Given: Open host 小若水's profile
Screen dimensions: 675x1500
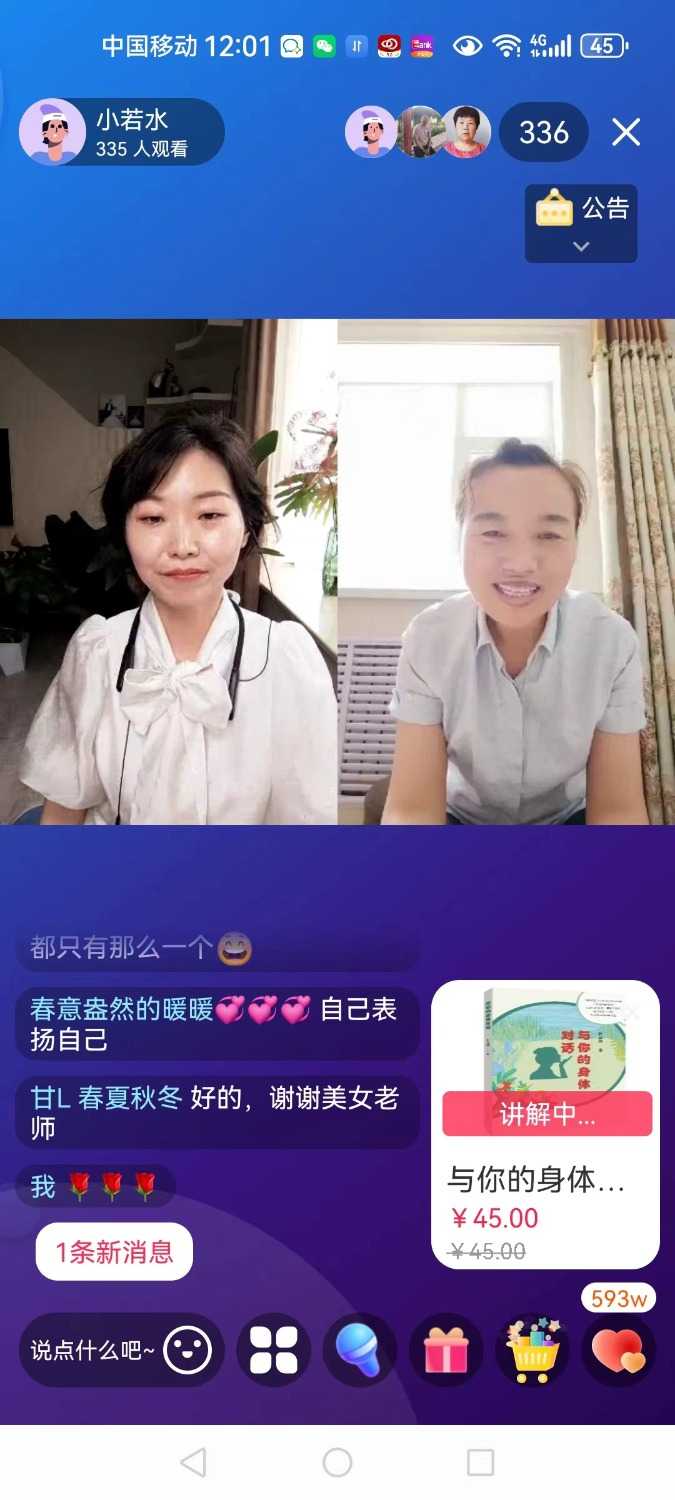Looking at the screenshot, I should (52, 132).
